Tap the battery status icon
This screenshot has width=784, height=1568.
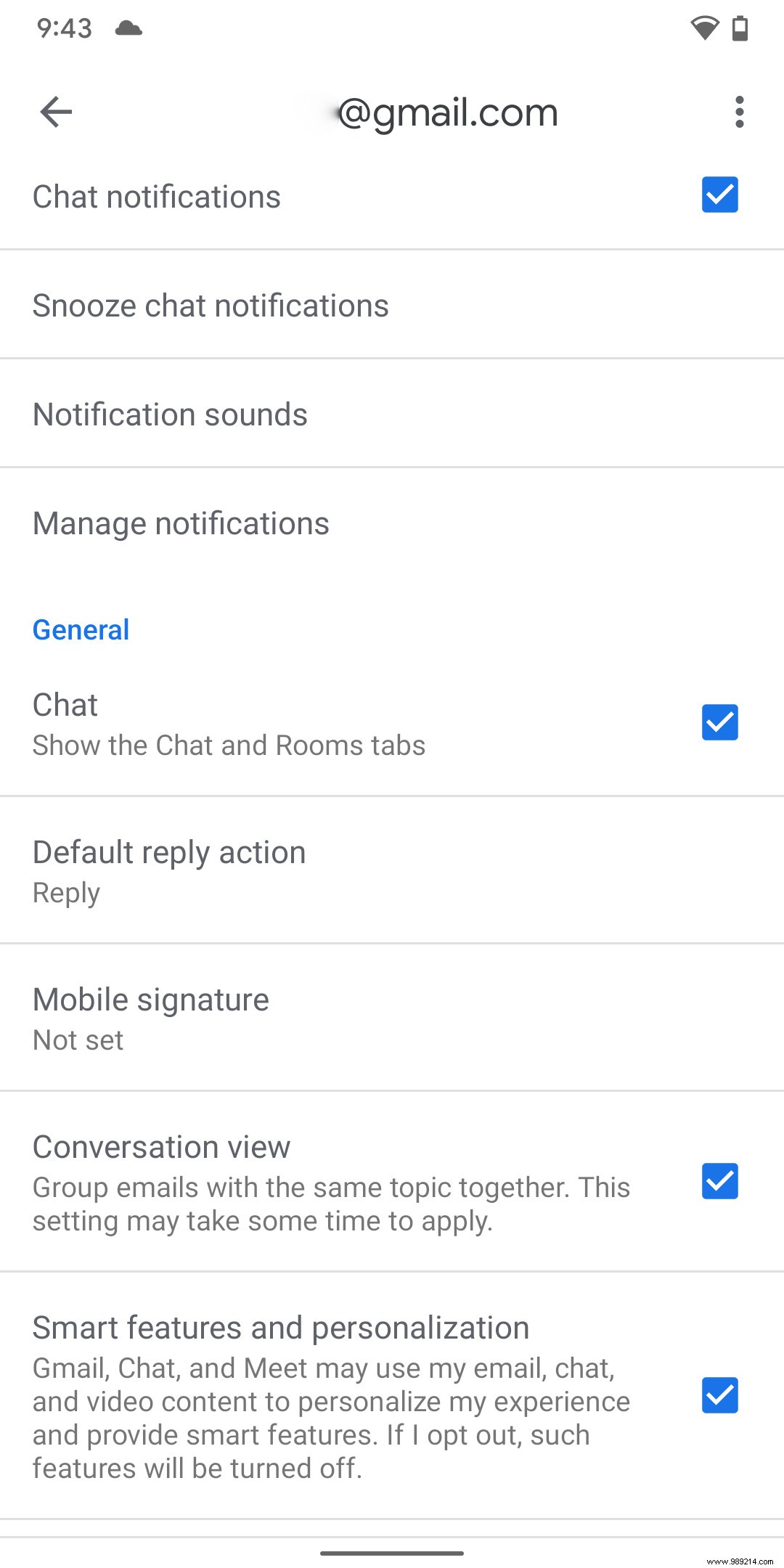pos(739,28)
